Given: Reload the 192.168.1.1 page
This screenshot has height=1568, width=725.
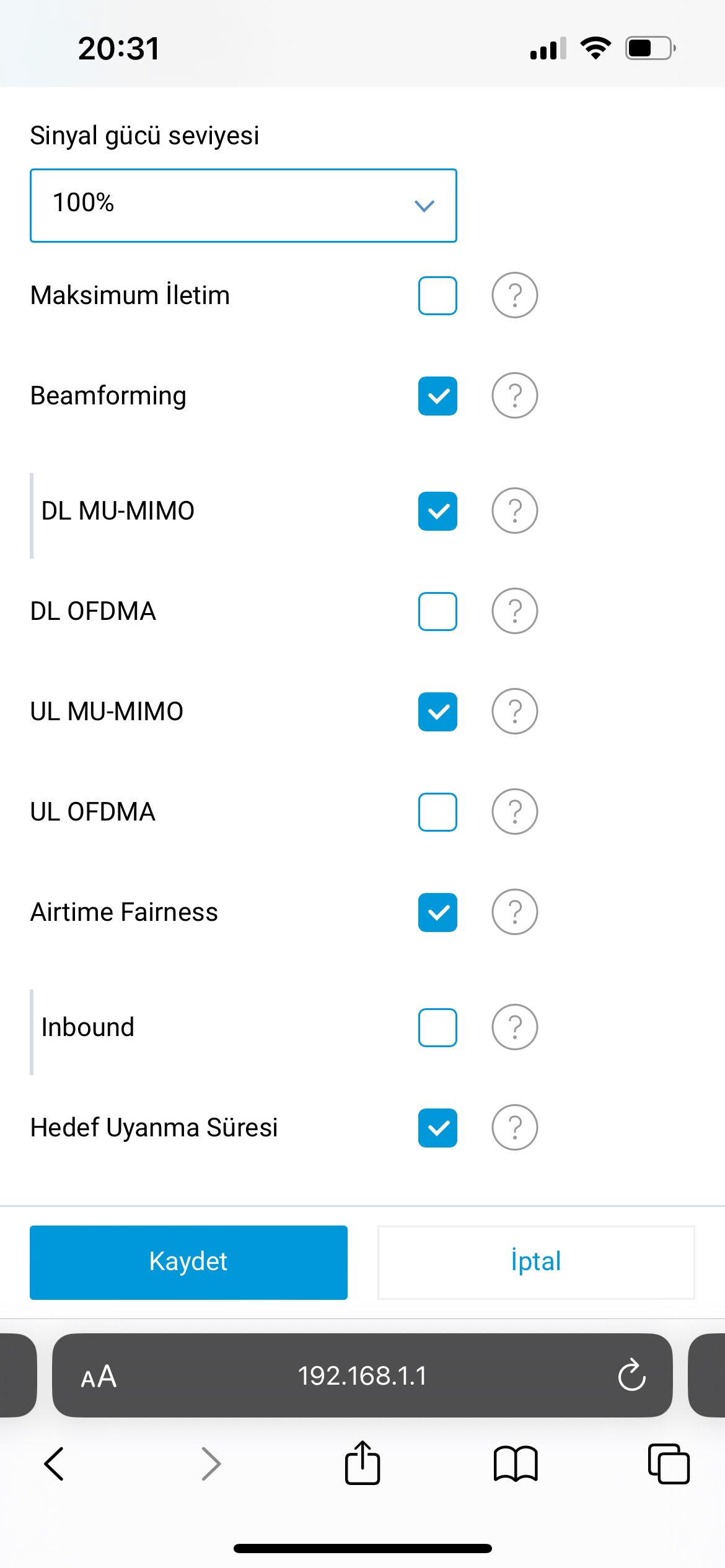Looking at the screenshot, I should point(631,1375).
